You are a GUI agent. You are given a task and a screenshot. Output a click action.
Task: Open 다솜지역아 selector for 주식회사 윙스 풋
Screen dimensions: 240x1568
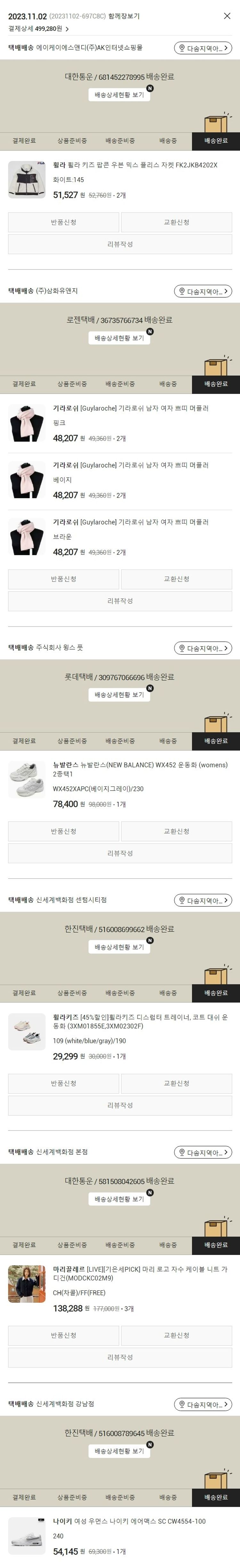click(x=203, y=648)
